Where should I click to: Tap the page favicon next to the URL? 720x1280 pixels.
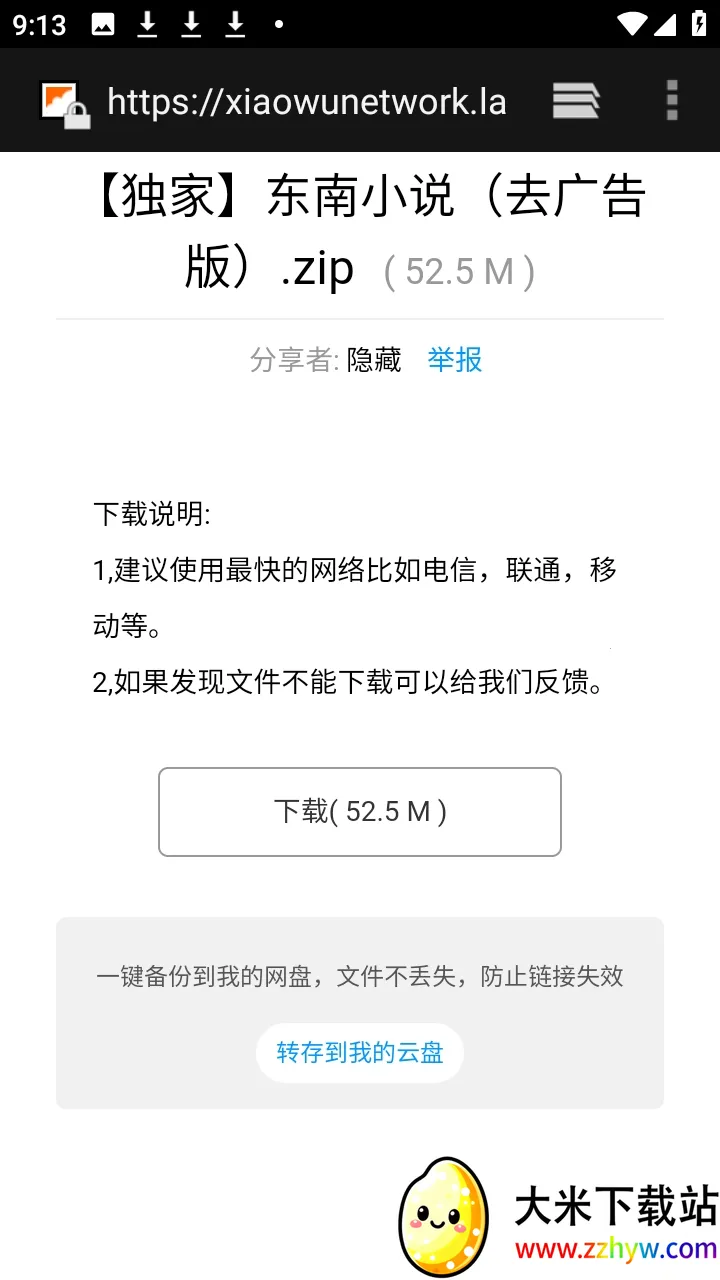point(58,95)
